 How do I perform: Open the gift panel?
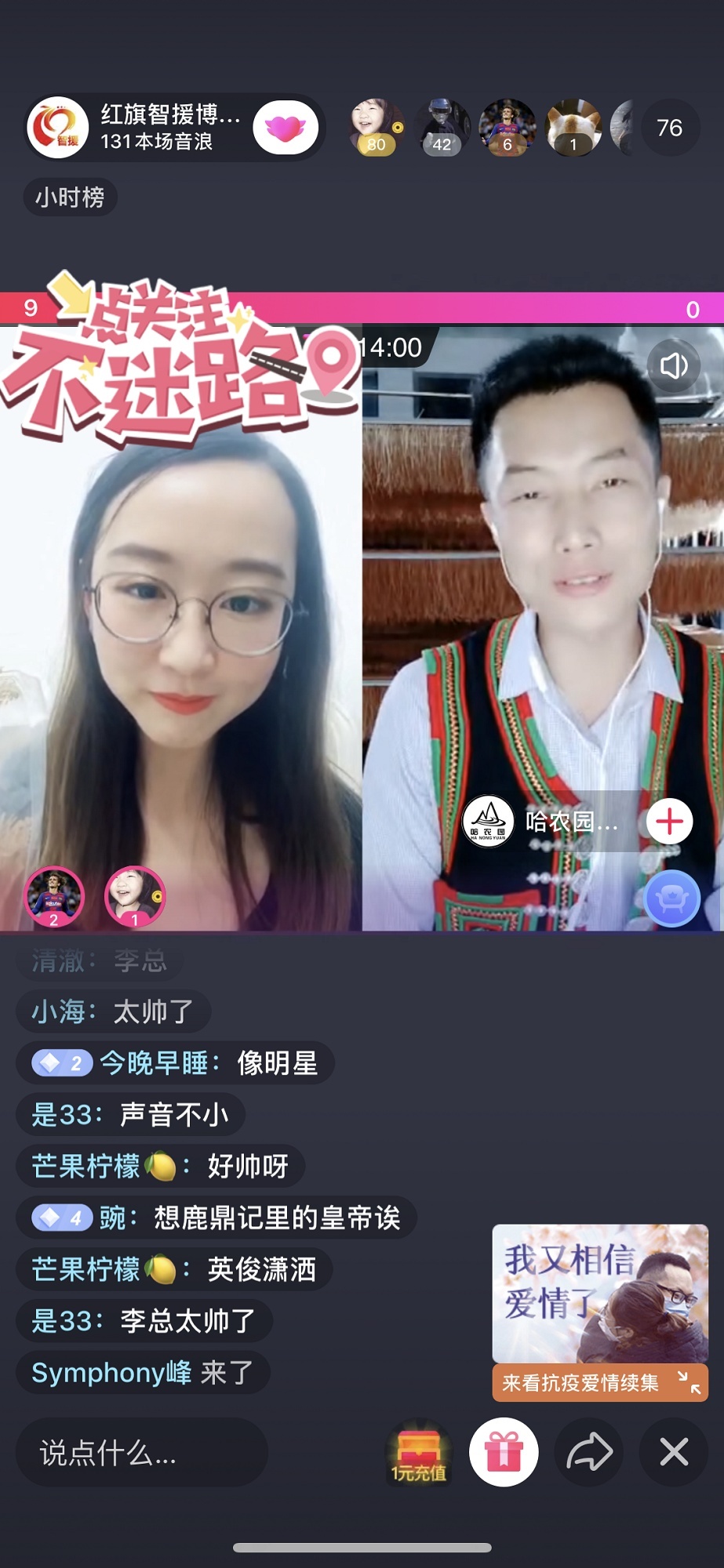[504, 1453]
